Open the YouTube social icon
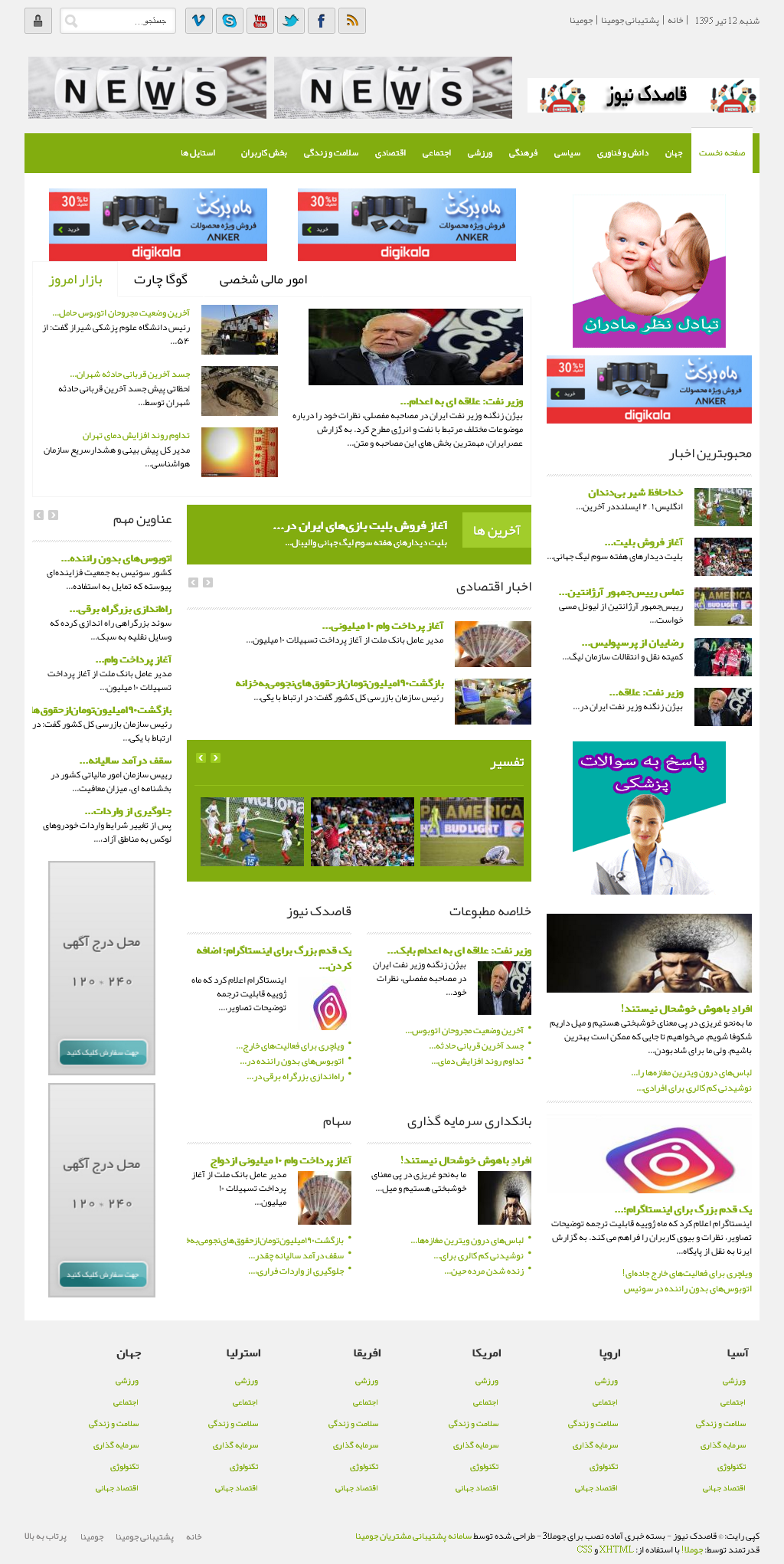784x1564 pixels. 260,21
